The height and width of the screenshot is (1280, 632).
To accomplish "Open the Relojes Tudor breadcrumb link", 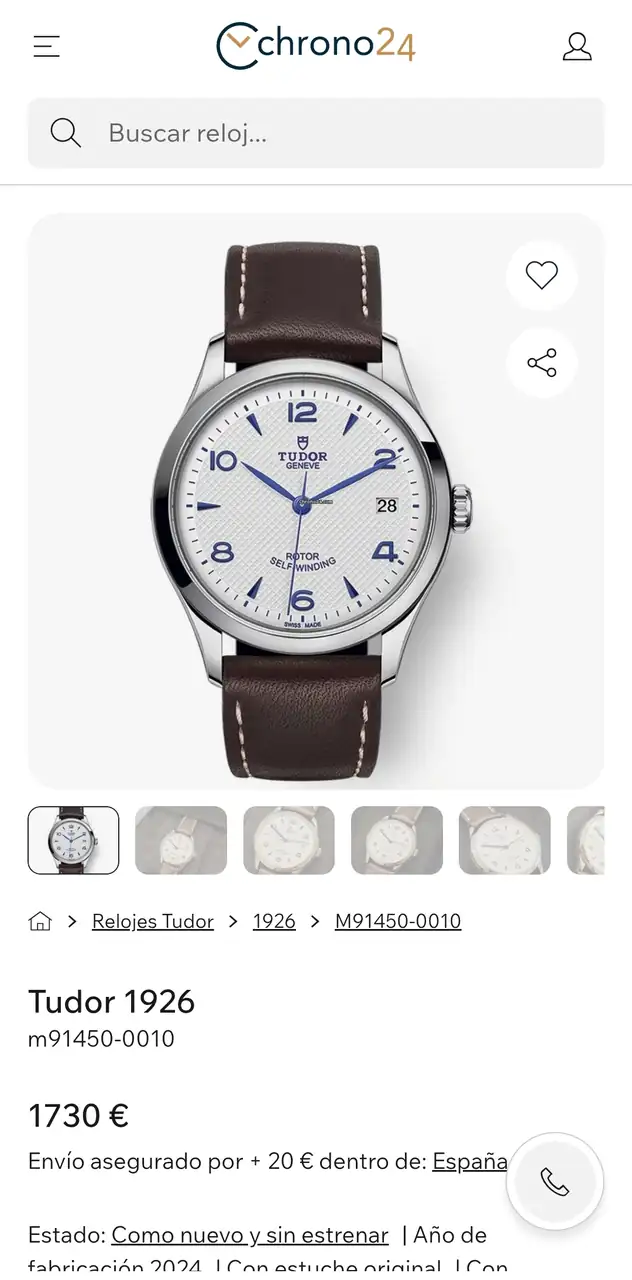I will pyautogui.click(x=153, y=921).
